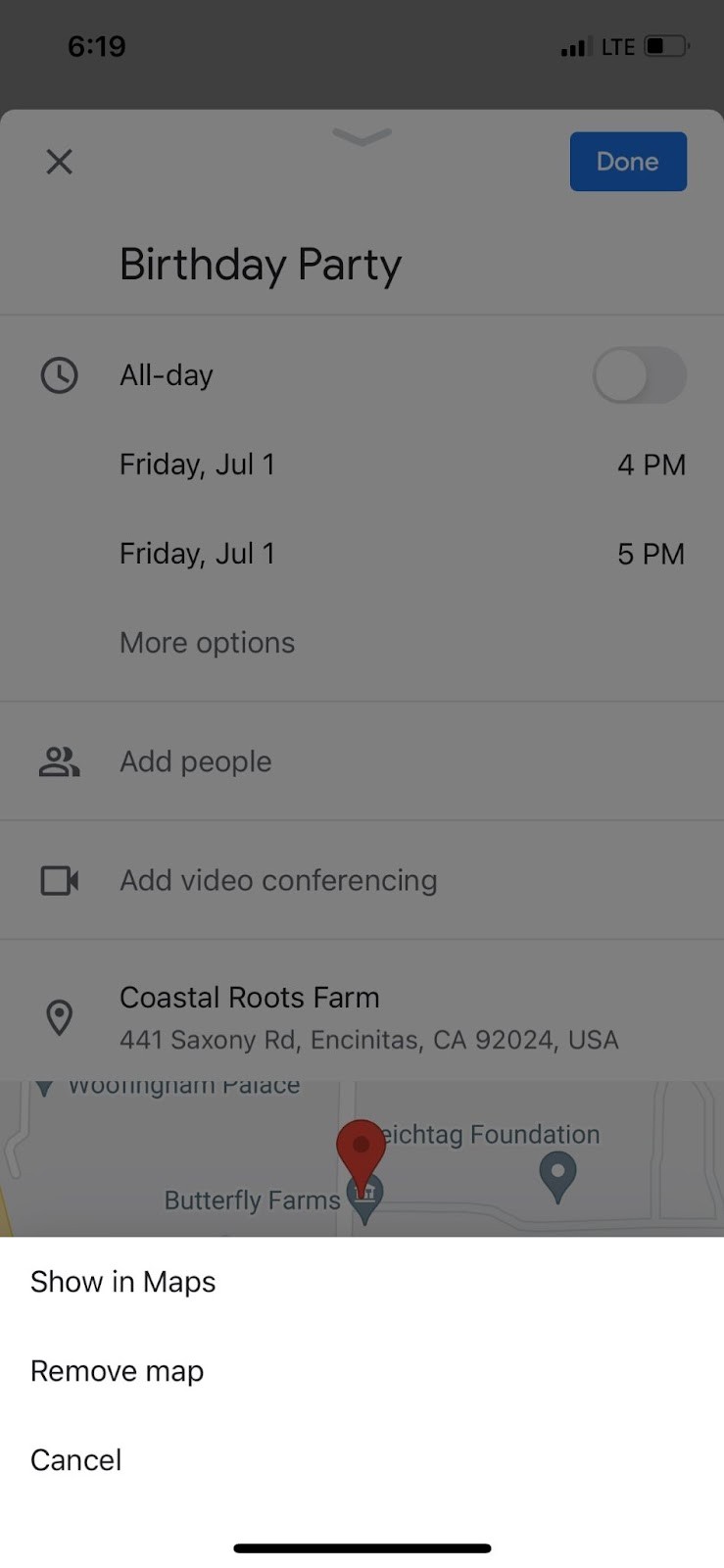This screenshot has width=724, height=1568.
Task: Choose Remove map from the menu
Action: tap(117, 1370)
